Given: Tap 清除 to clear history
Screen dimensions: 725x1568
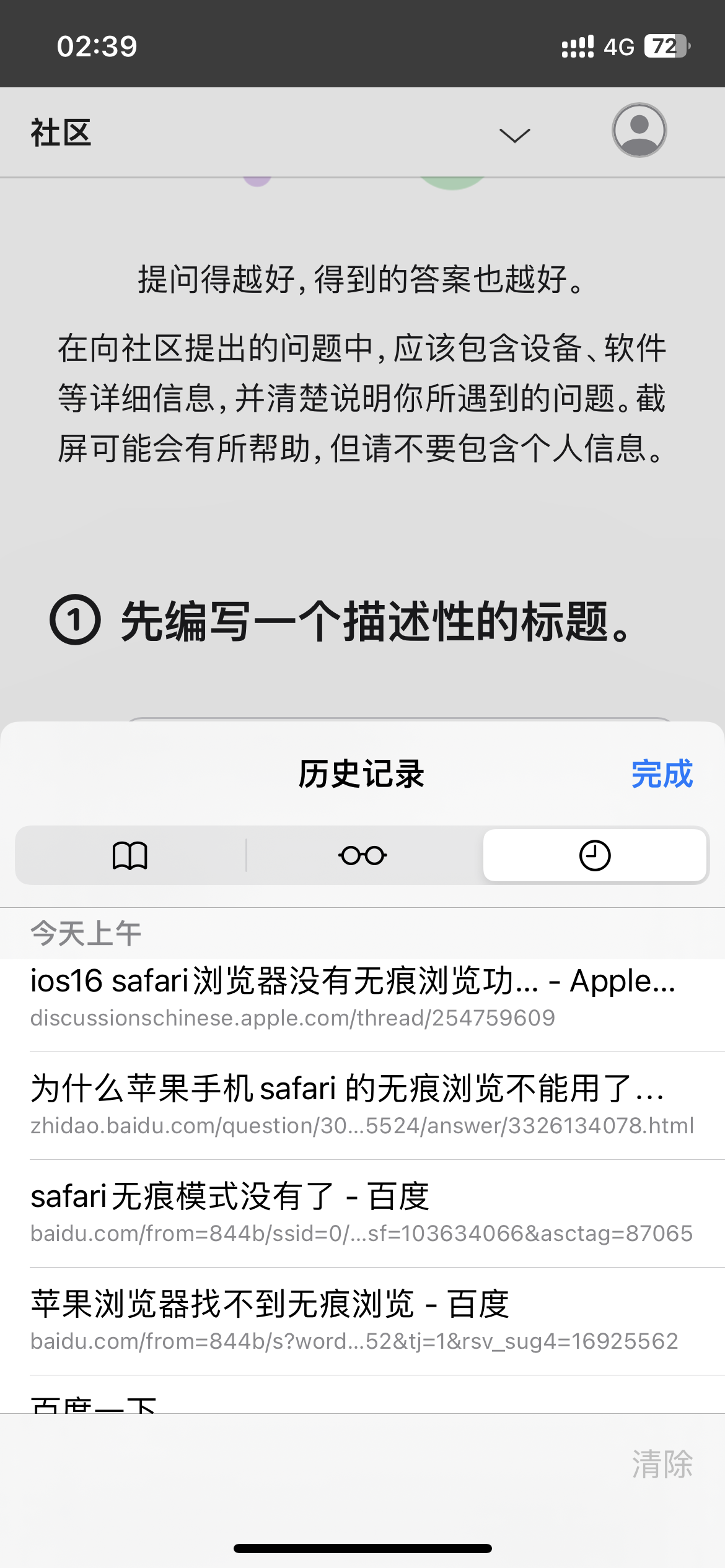Looking at the screenshot, I should click(661, 1465).
